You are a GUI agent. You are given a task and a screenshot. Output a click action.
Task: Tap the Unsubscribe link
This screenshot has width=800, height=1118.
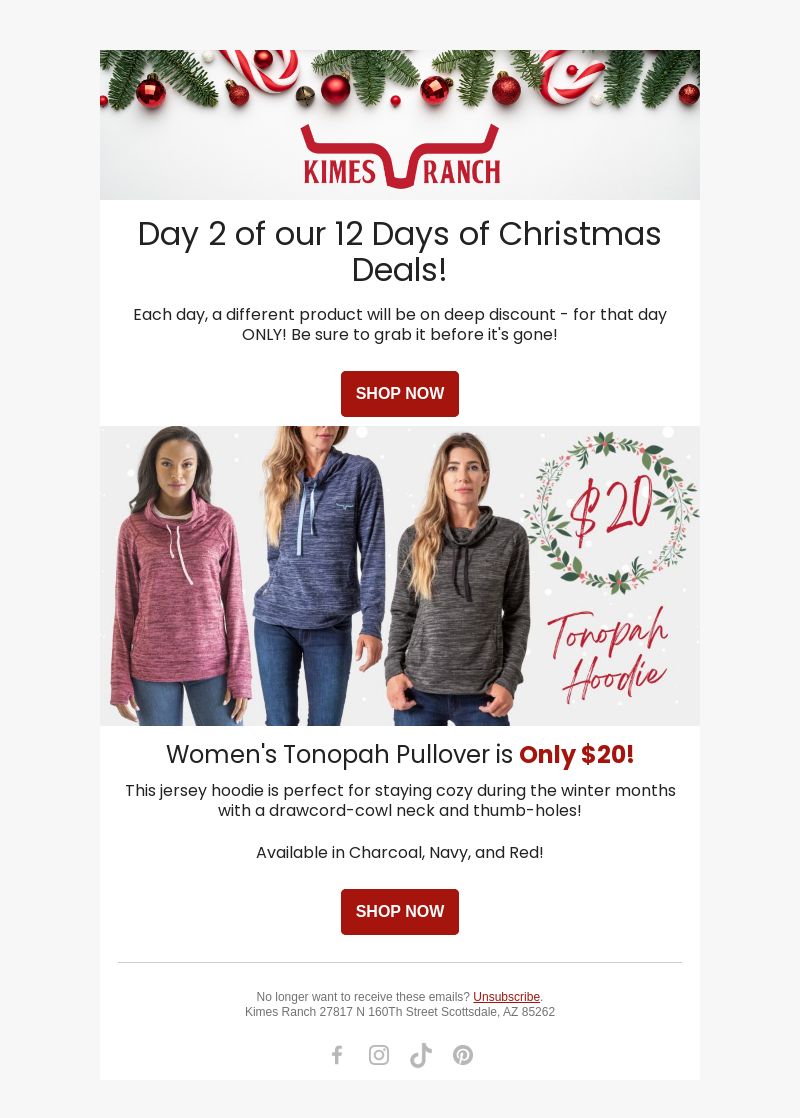(506, 997)
